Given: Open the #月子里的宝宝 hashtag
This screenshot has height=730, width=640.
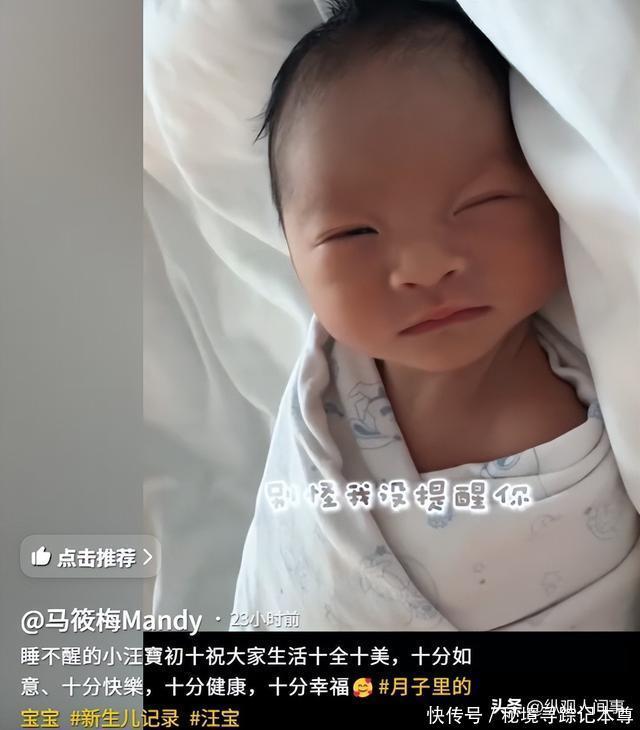Looking at the screenshot, I should (x=425, y=687).
